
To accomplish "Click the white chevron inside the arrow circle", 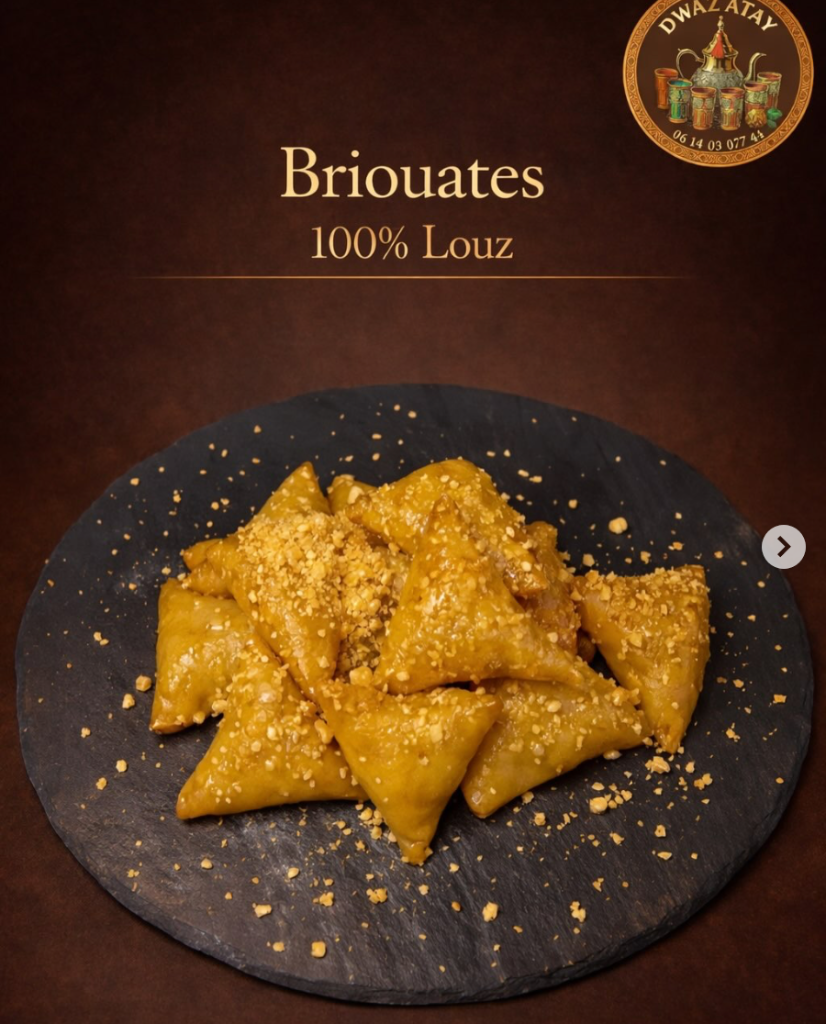I will 781,546.
